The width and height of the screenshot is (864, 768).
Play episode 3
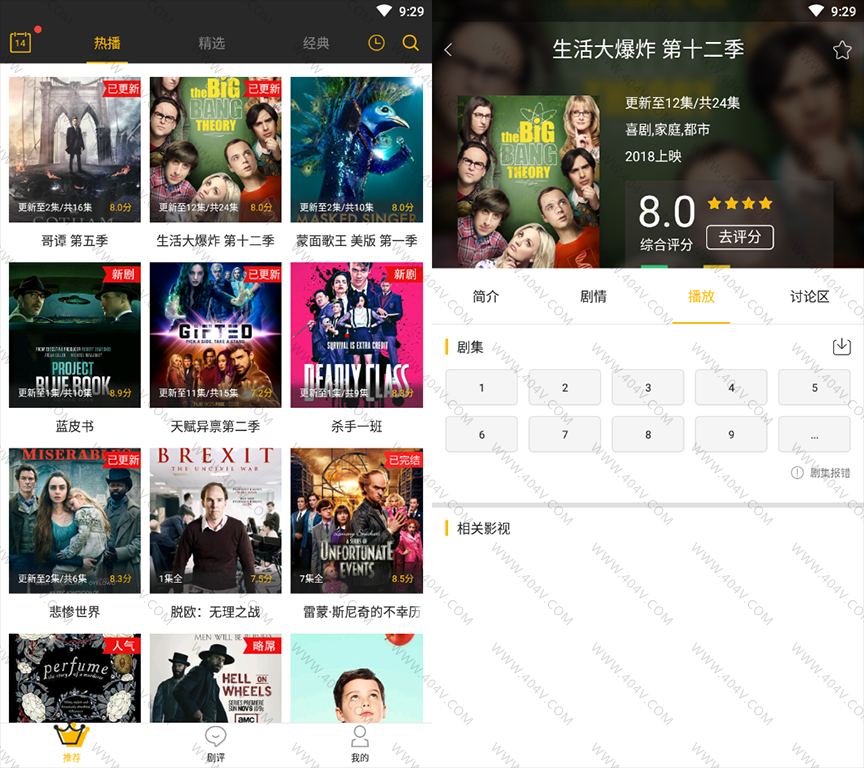tap(648, 387)
